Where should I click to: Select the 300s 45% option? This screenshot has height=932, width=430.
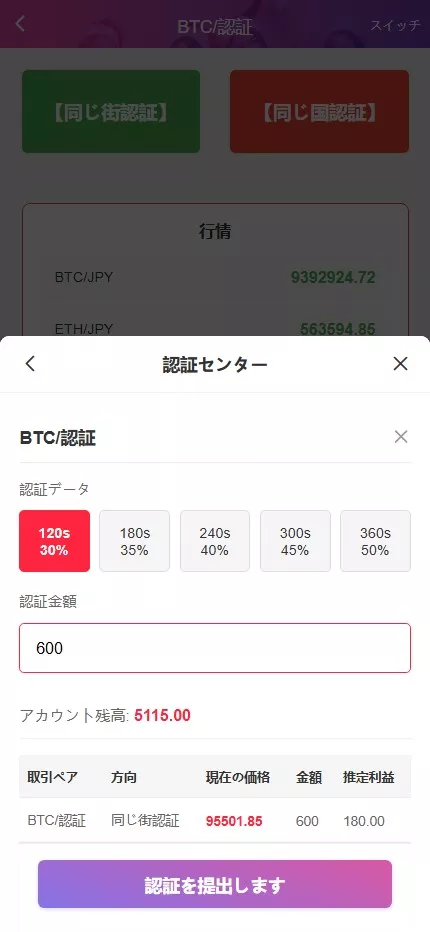click(x=295, y=541)
